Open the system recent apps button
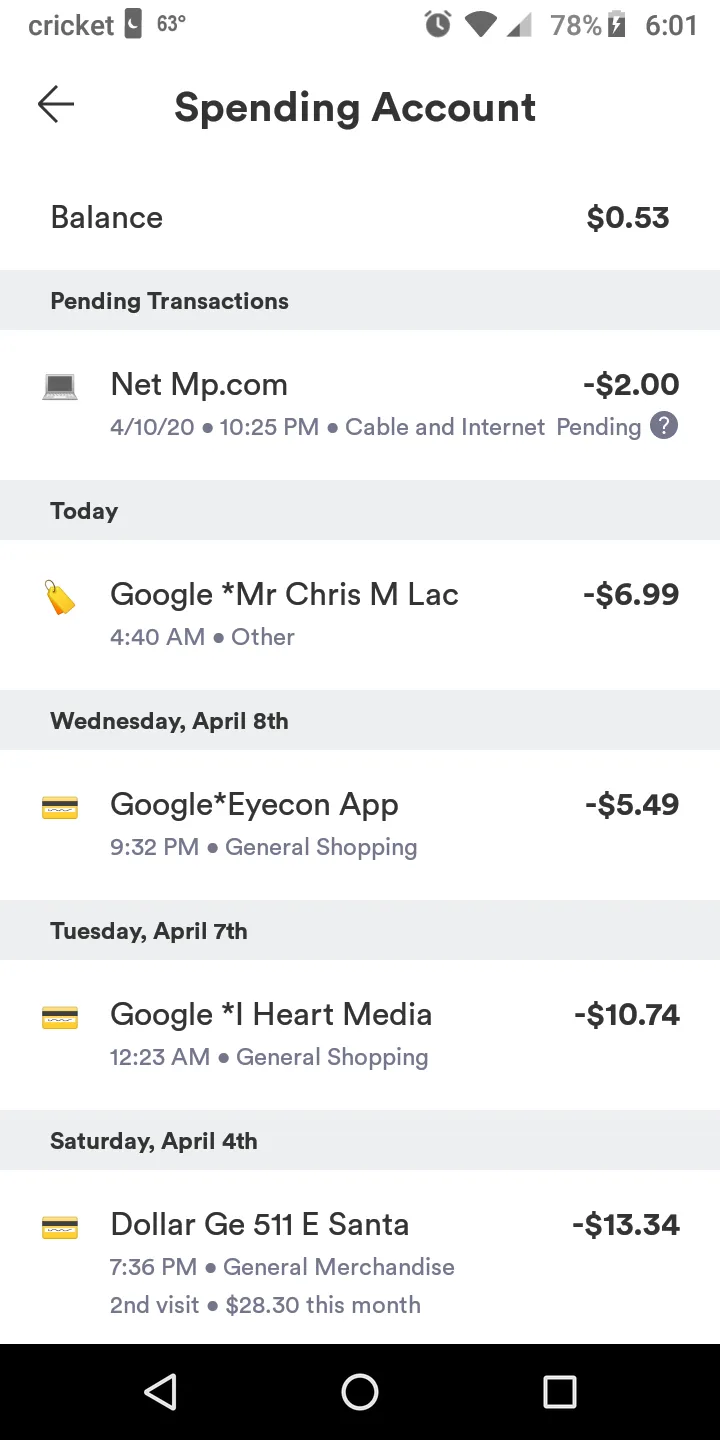 (560, 1392)
